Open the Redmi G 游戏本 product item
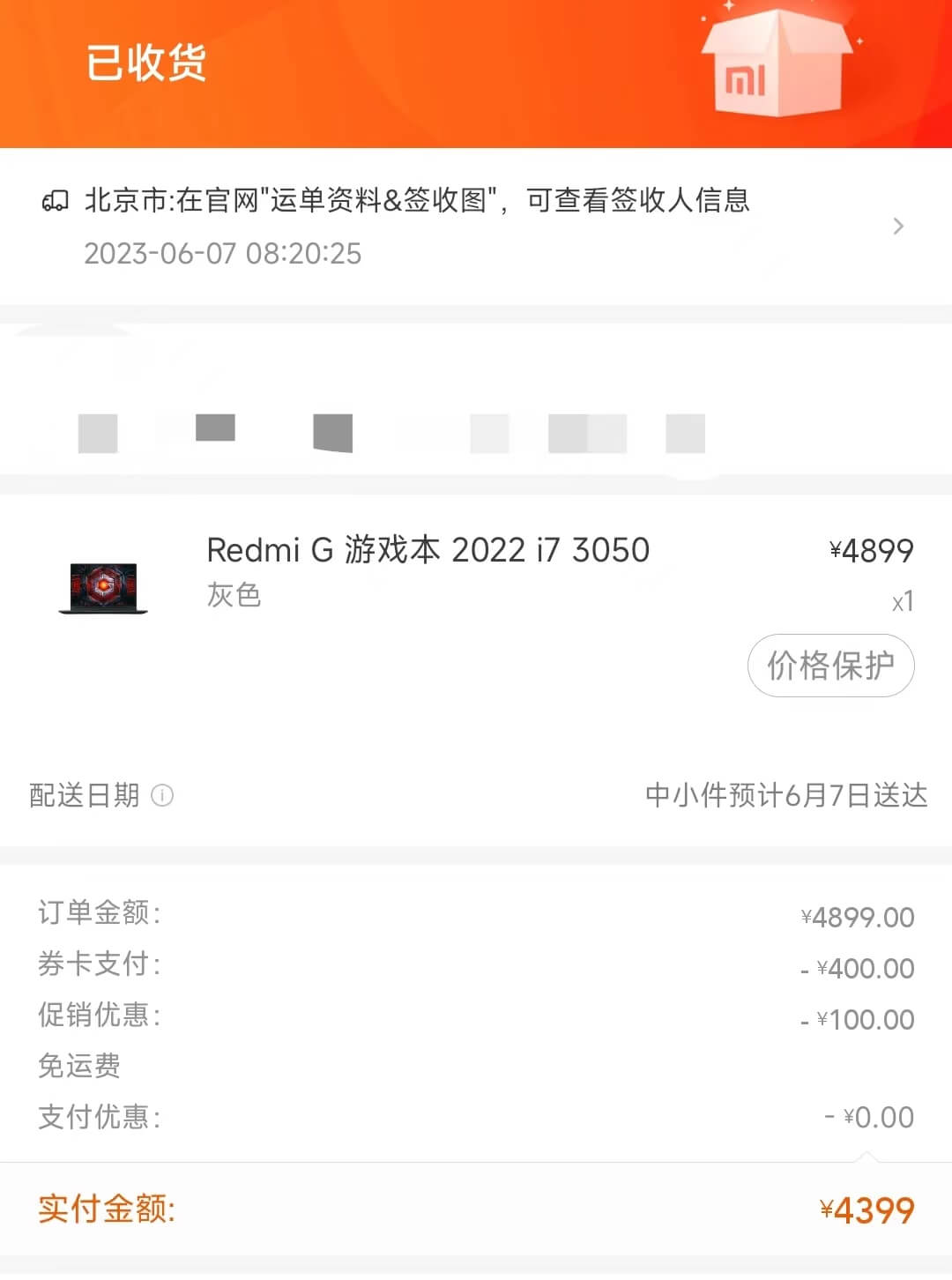 [x=428, y=551]
